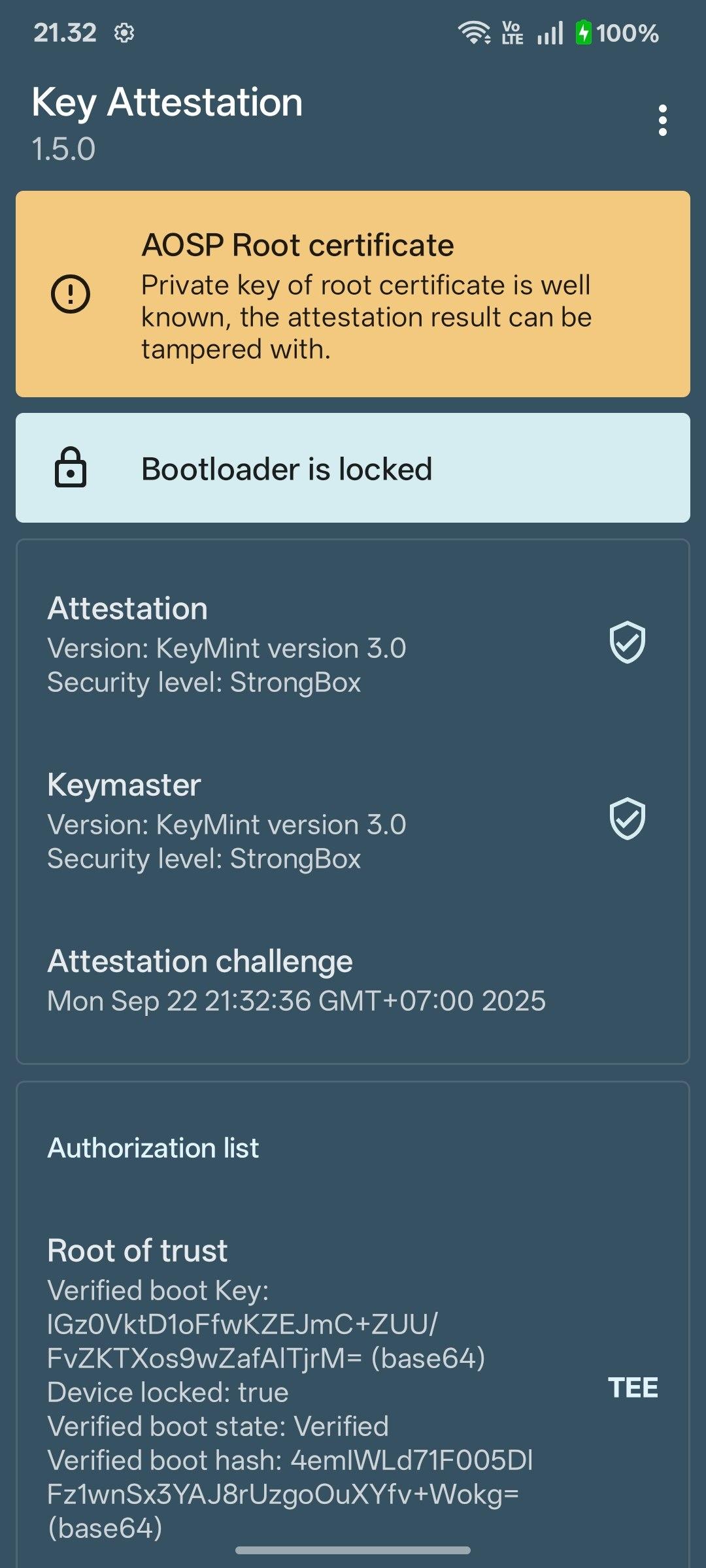
Task: Tap the Bootloader is locked card
Action: pos(353,468)
